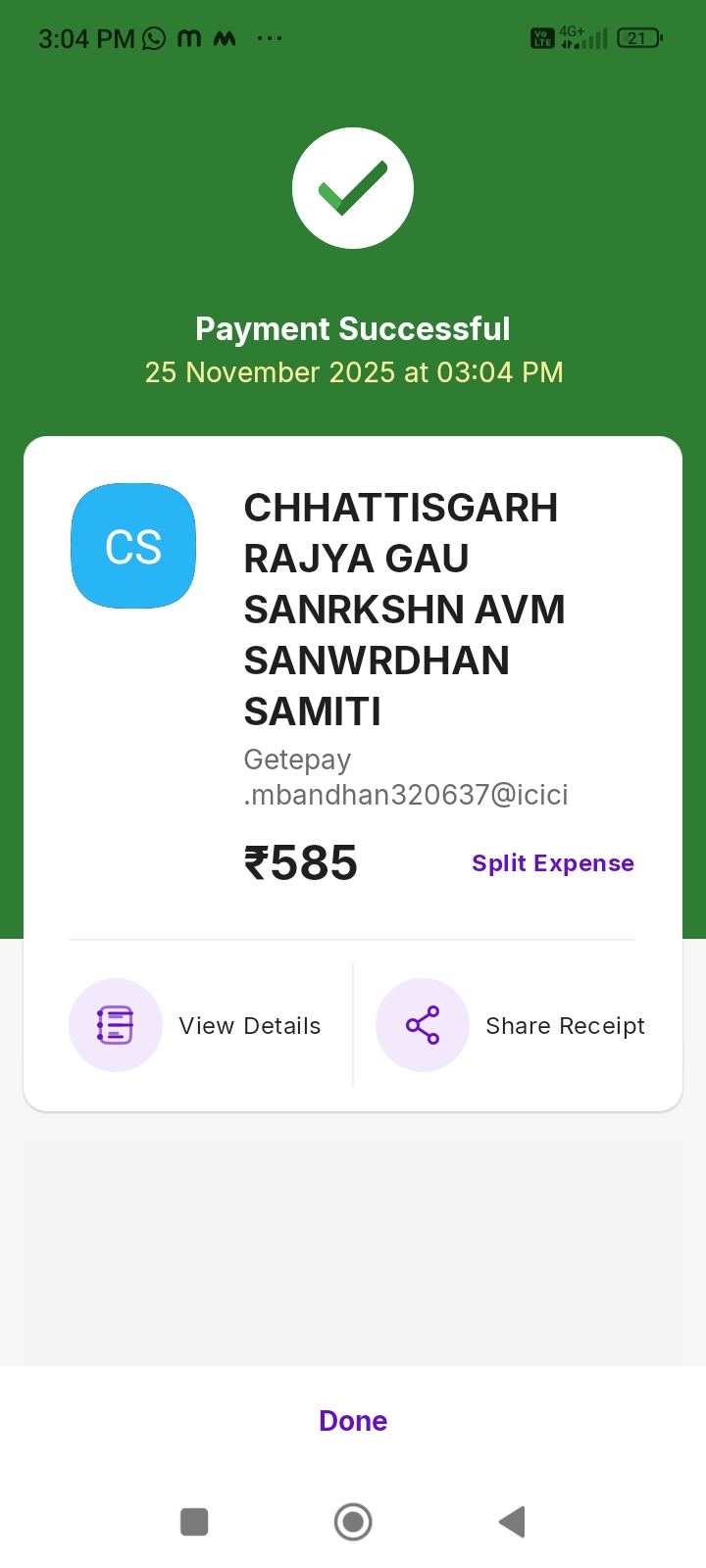The image size is (706, 1568).
Task: Tap Share Receipt
Action: coord(512,1025)
